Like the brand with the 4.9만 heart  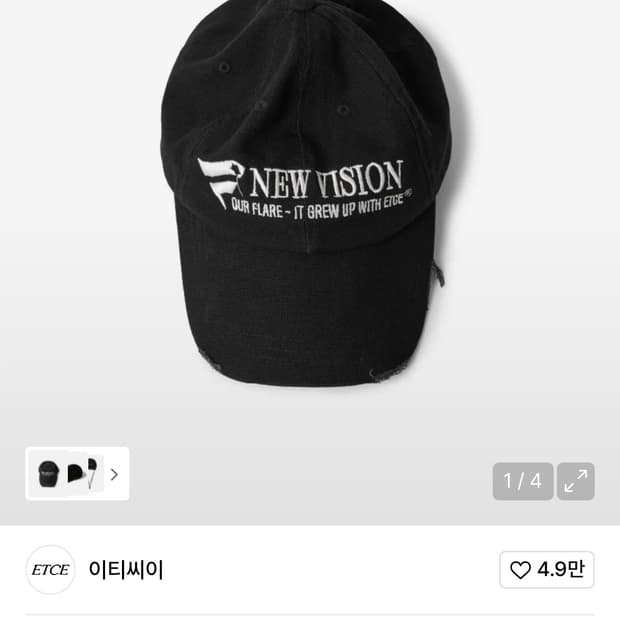(x=546, y=570)
